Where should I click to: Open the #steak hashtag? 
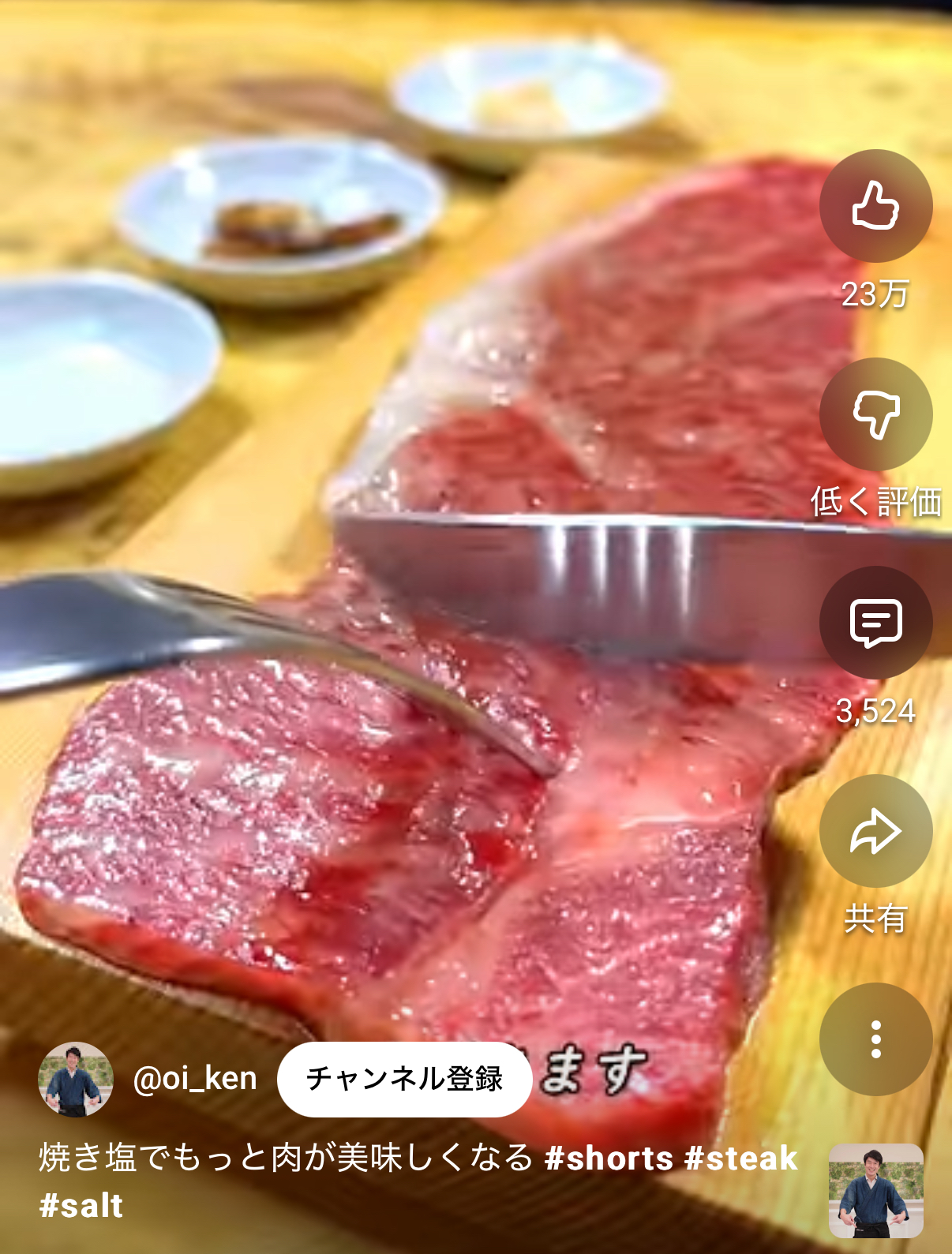[740, 1159]
